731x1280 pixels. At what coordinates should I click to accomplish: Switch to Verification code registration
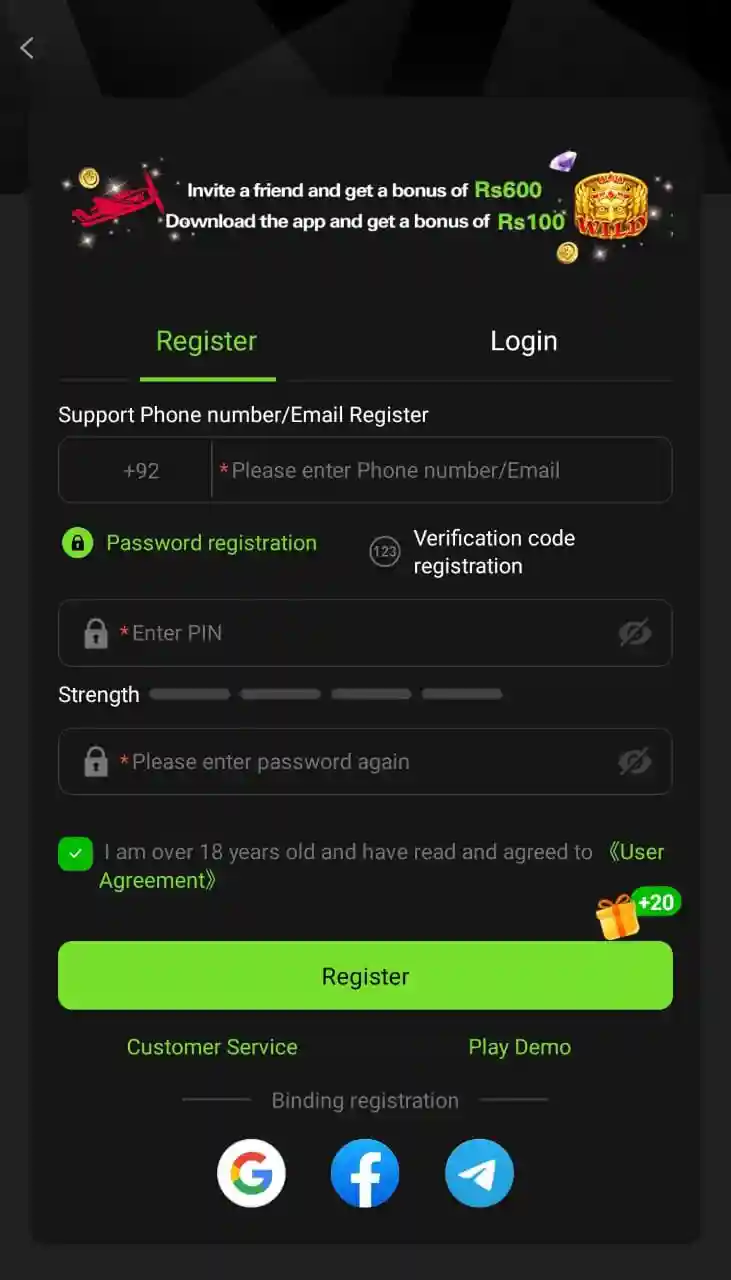[x=494, y=551]
